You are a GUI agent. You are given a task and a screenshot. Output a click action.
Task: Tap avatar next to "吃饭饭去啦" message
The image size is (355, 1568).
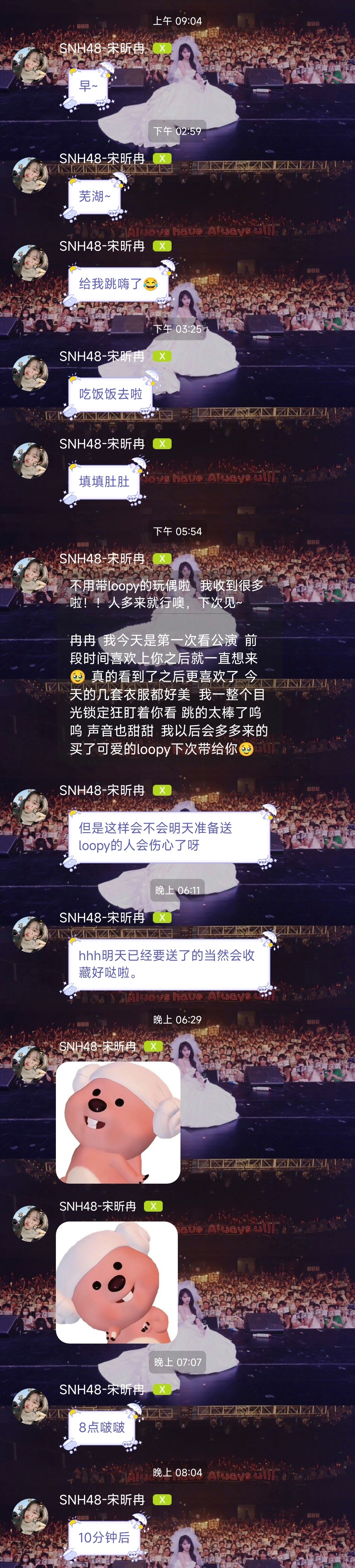[x=30, y=373]
